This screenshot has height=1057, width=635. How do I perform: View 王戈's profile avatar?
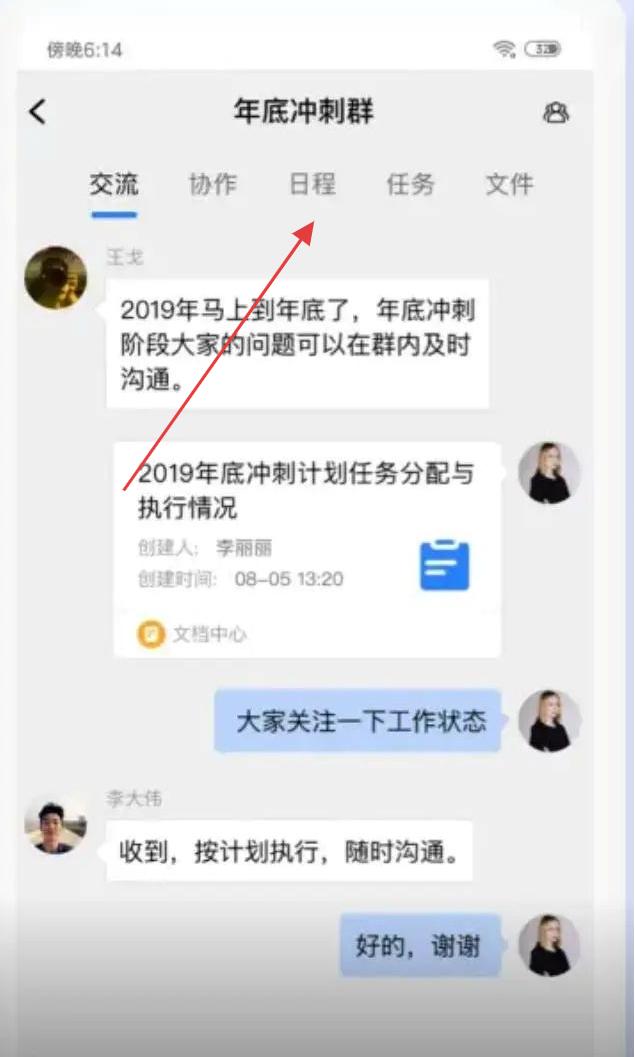coord(55,277)
